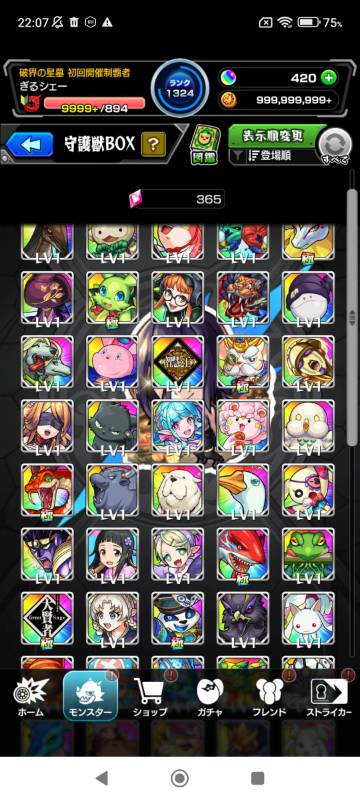Select the green frog guardian

tap(308, 554)
